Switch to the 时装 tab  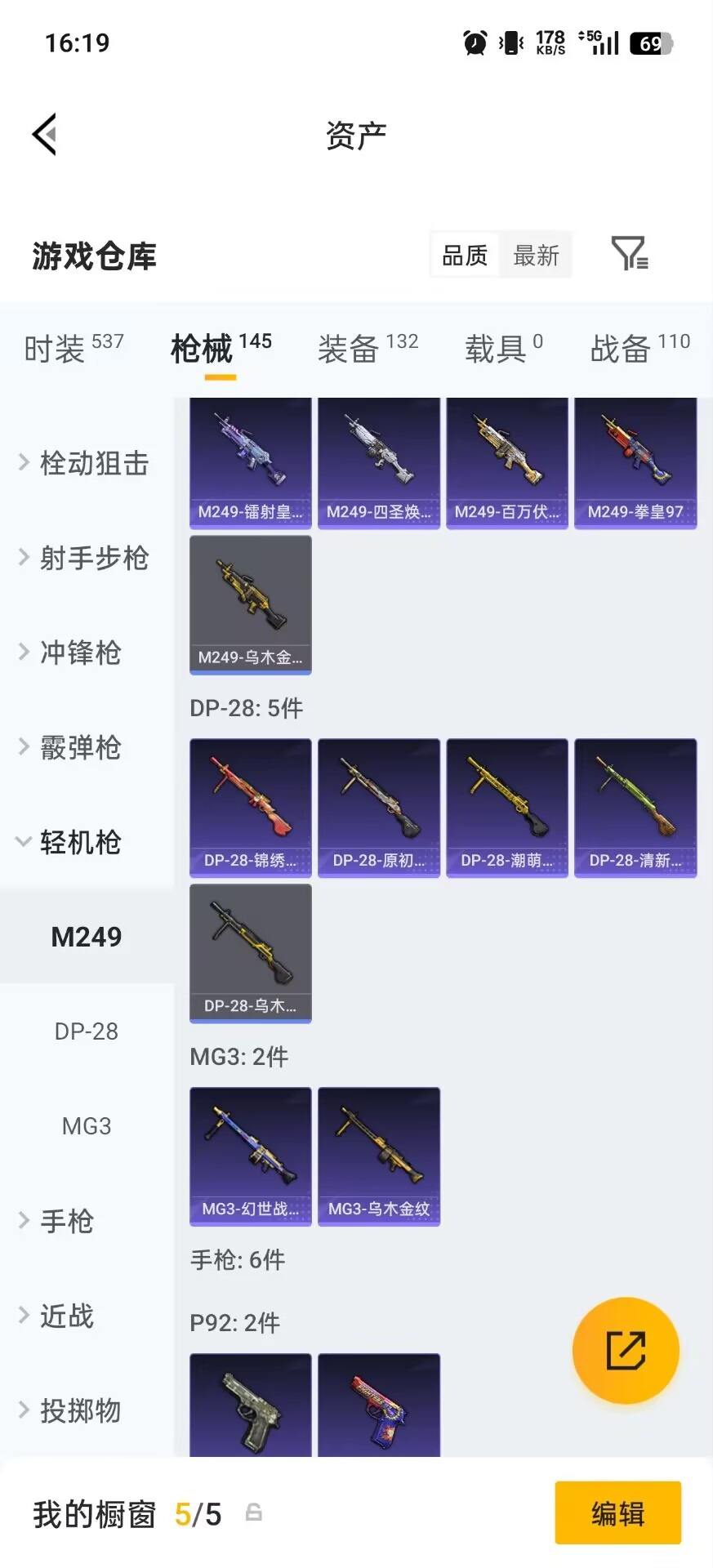coord(74,349)
